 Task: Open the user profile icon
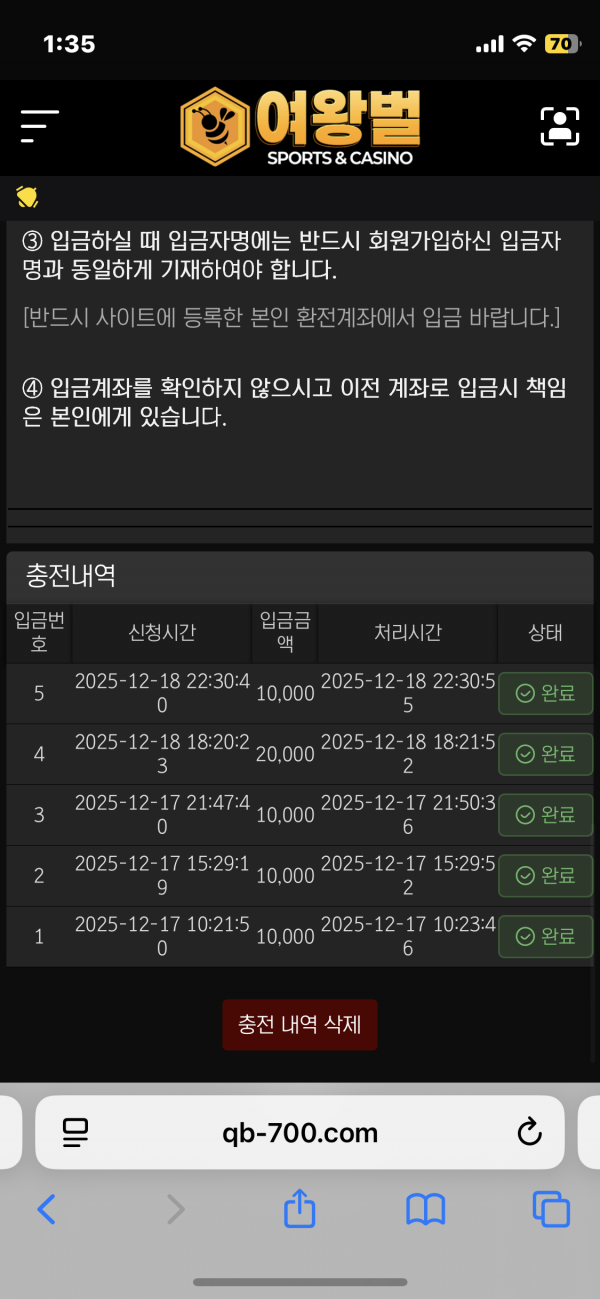pyautogui.click(x=560, y=126)
